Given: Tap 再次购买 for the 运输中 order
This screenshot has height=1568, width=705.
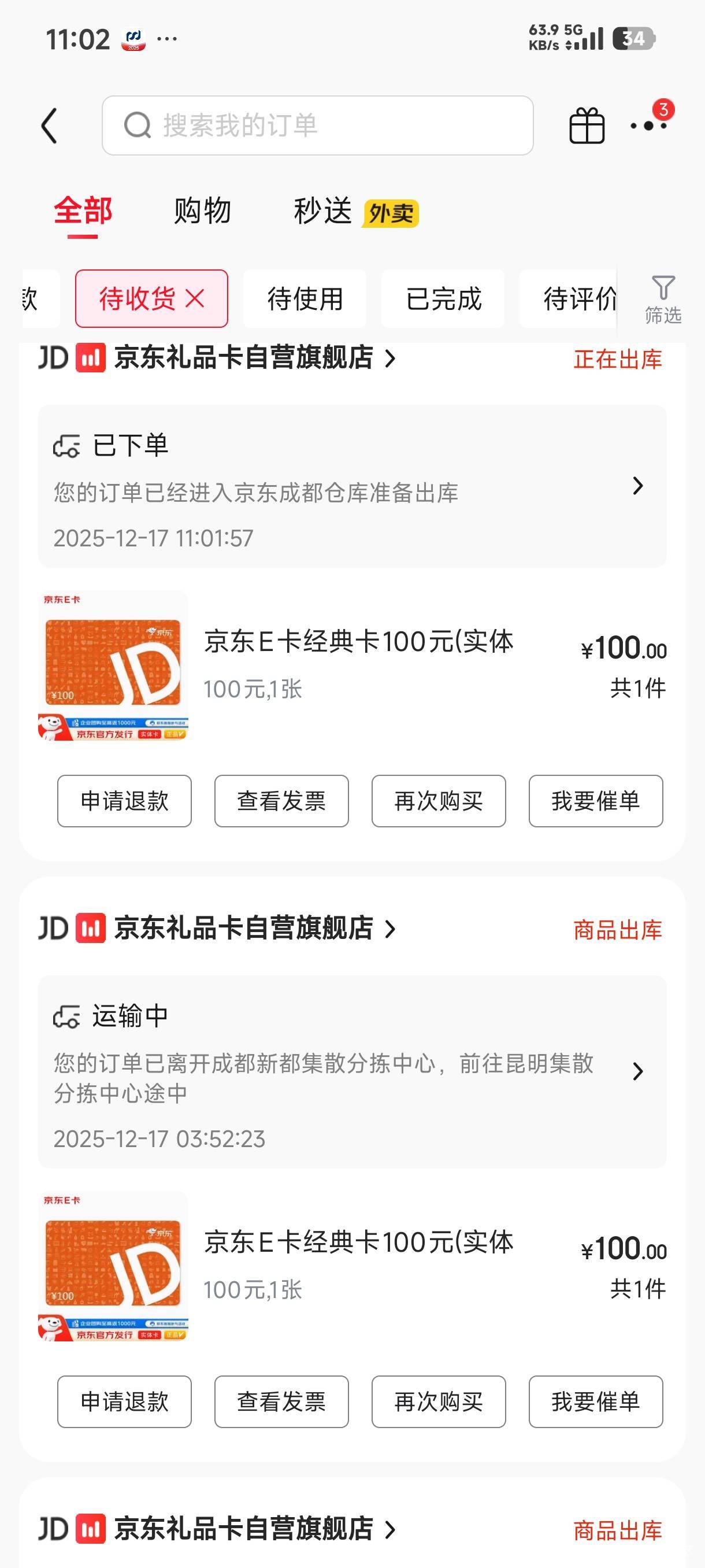Looking at the screenshot, I should [x=439, y=1402].
